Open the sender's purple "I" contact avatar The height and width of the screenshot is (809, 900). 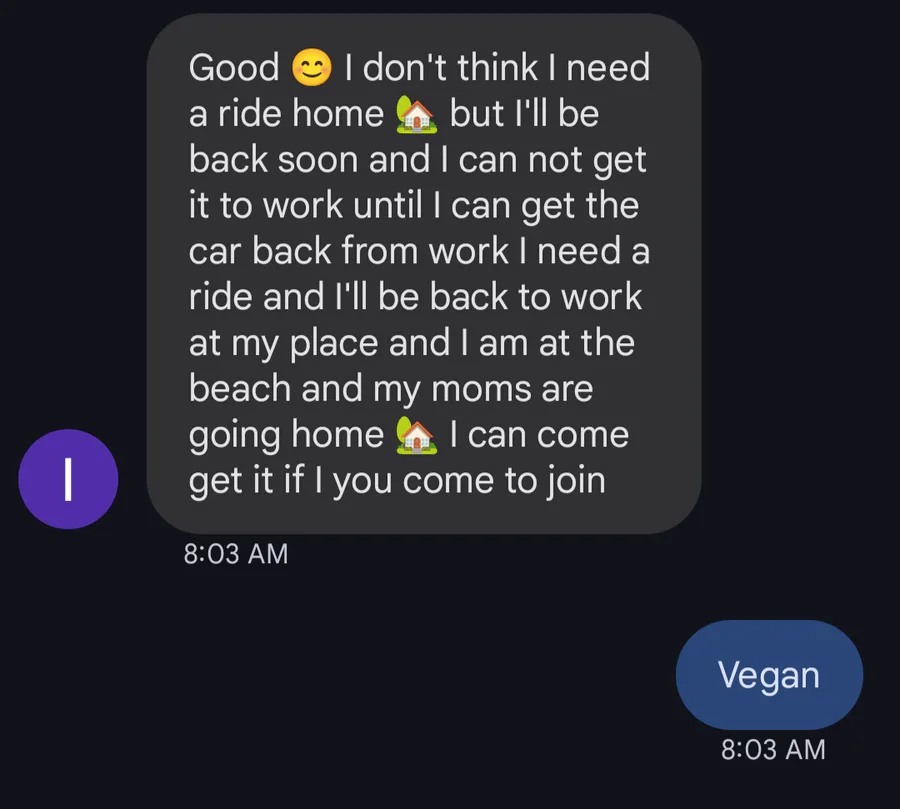(68, 479)
